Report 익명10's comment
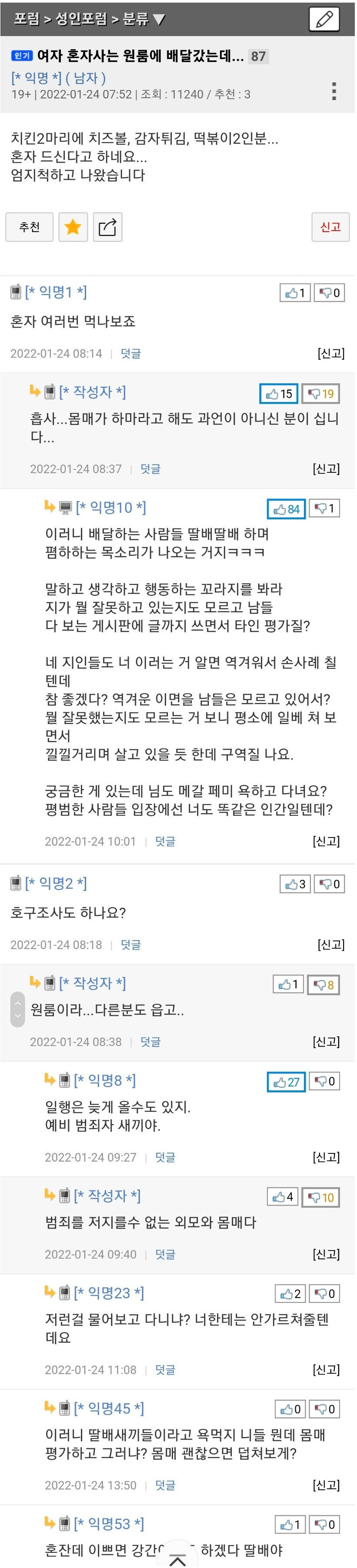Viewport: 357px width, 1568px height. (326, 841)
